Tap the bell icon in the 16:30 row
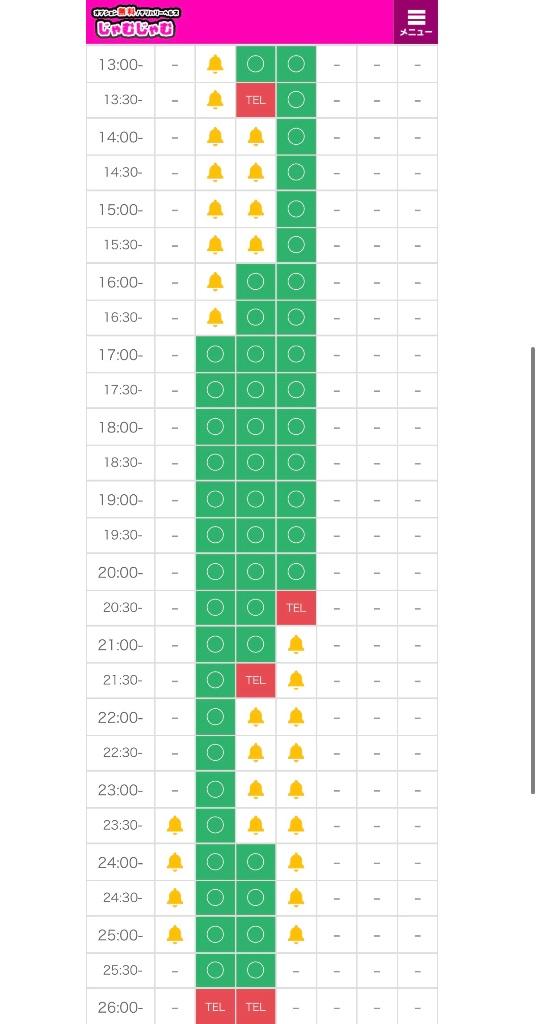The width and height of the screenshot is (539, 1024). [x=215, y=318]
